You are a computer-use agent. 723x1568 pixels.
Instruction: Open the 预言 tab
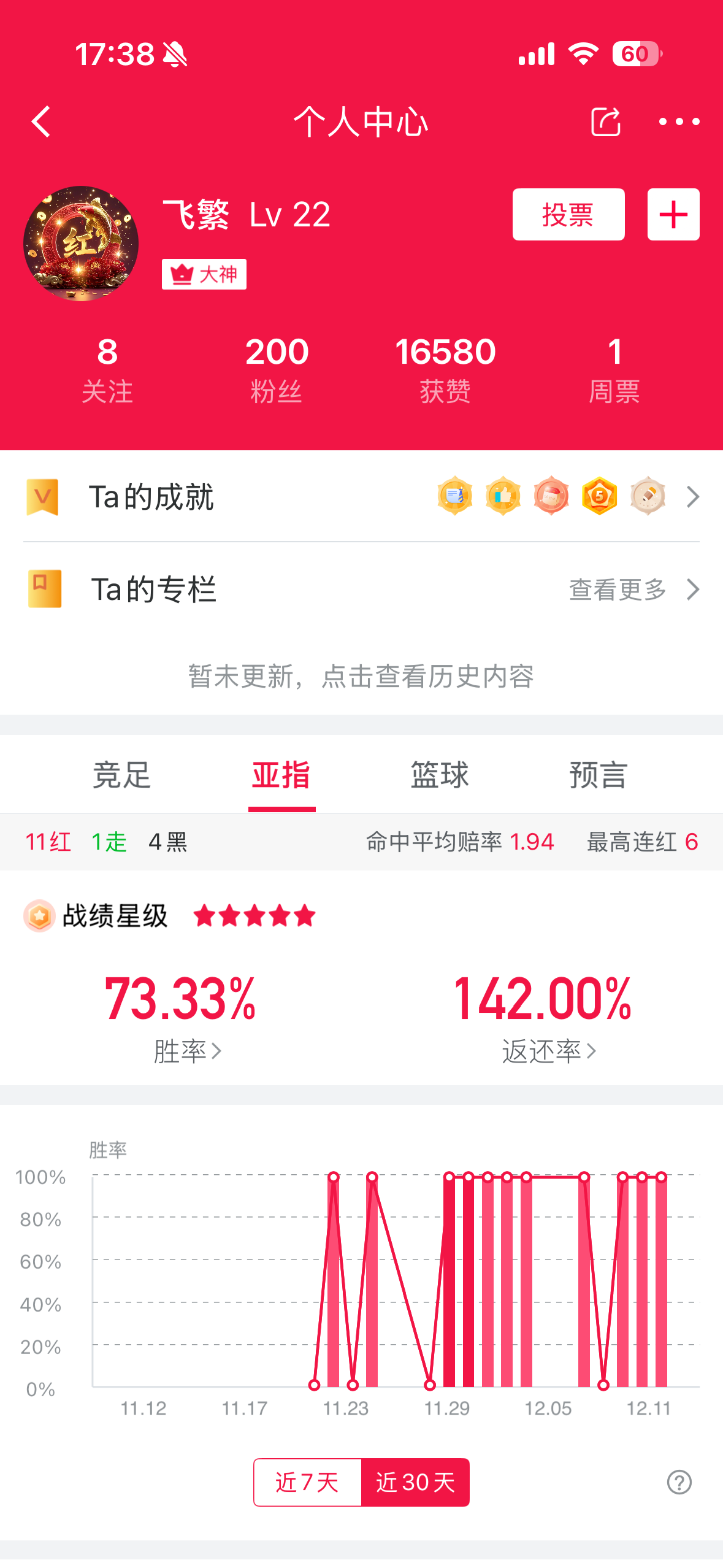click(598, 775)
